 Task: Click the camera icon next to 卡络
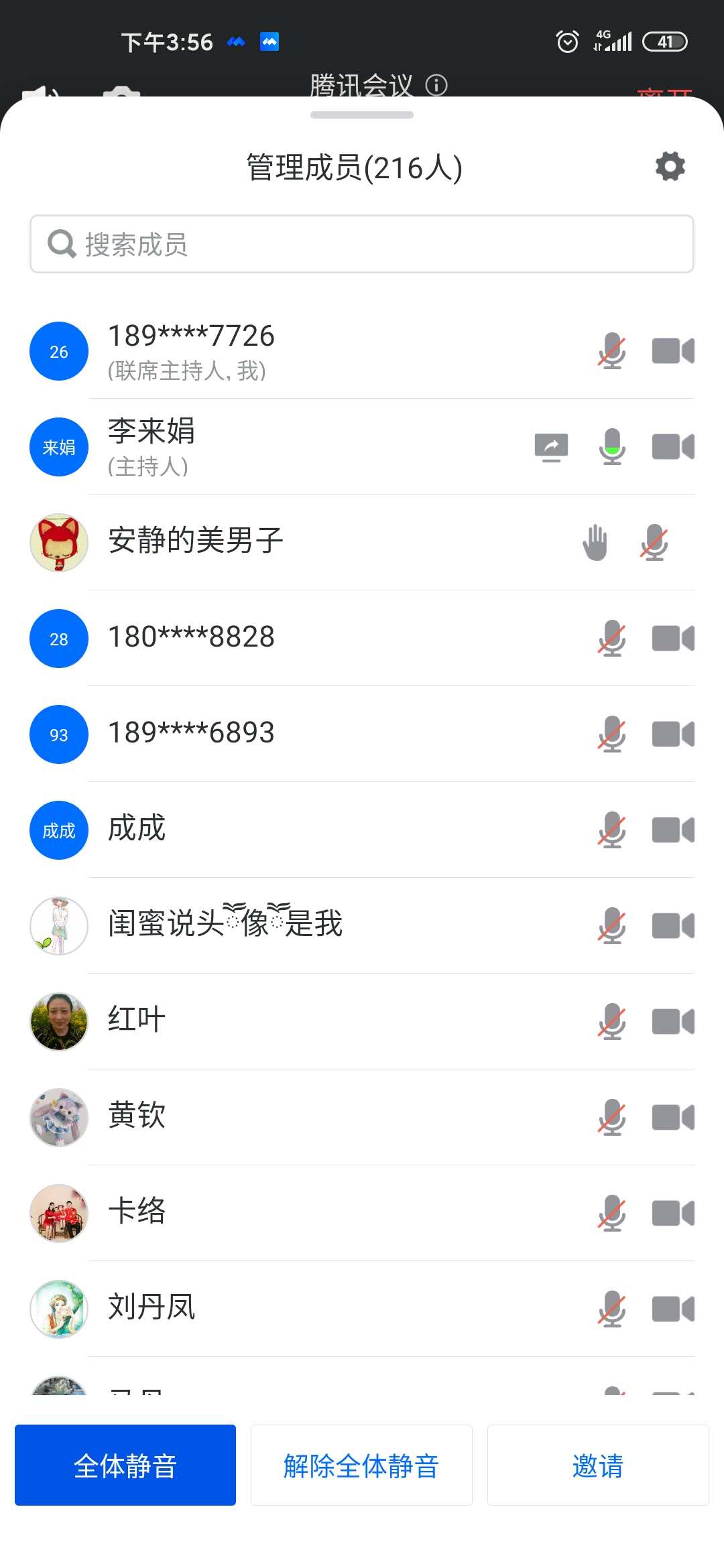(671, 1213)
